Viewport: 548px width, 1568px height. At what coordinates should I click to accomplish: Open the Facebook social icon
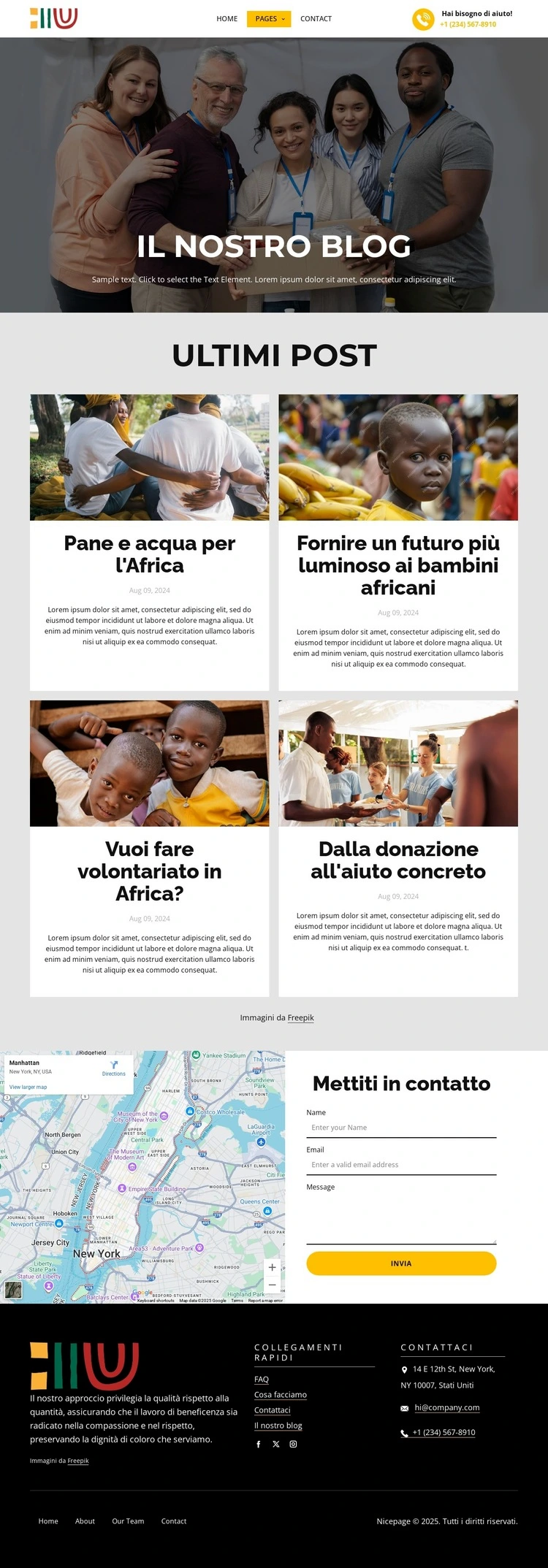click(259, 1444)
